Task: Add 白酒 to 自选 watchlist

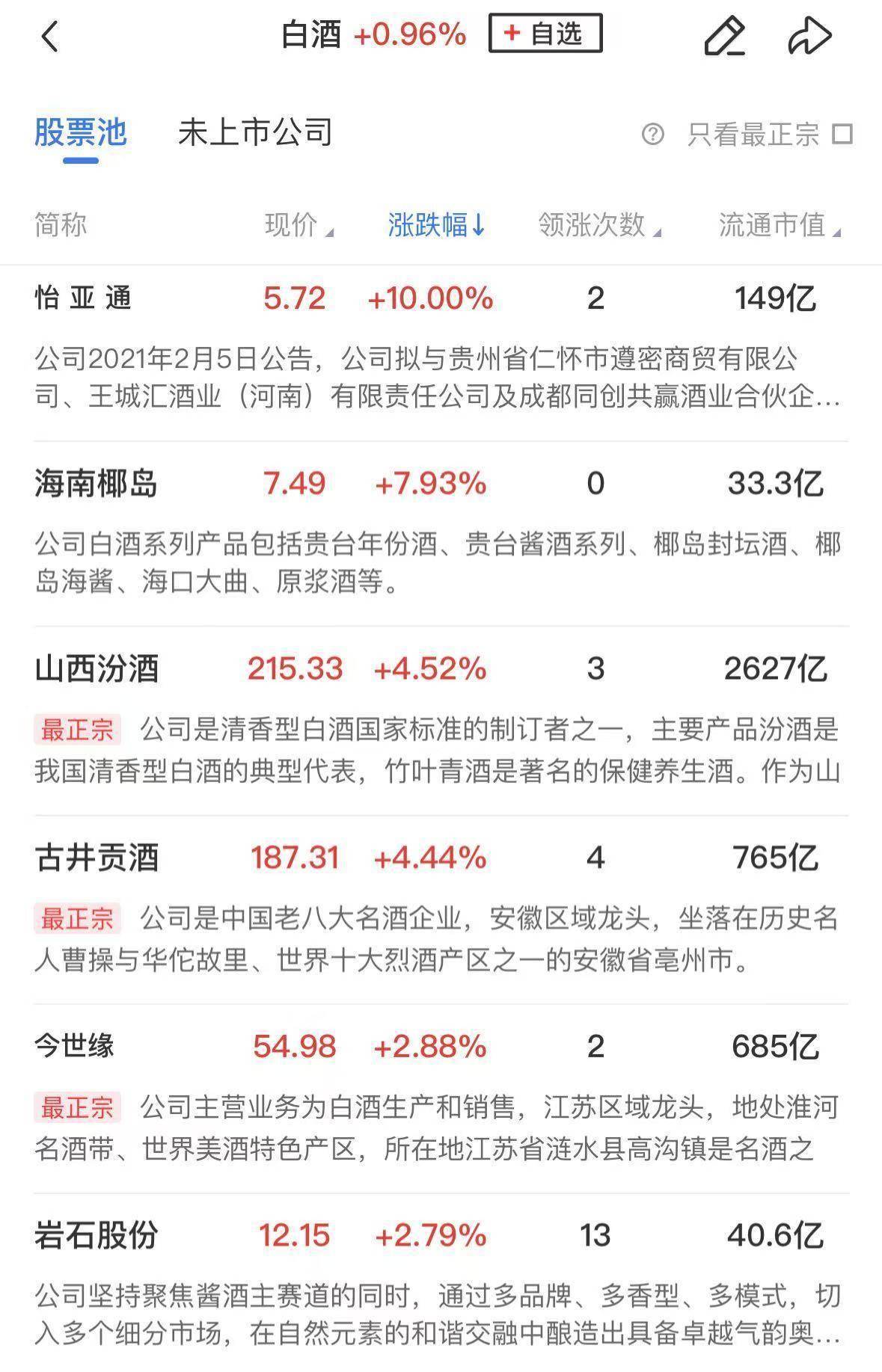Action: coord(545,34)
